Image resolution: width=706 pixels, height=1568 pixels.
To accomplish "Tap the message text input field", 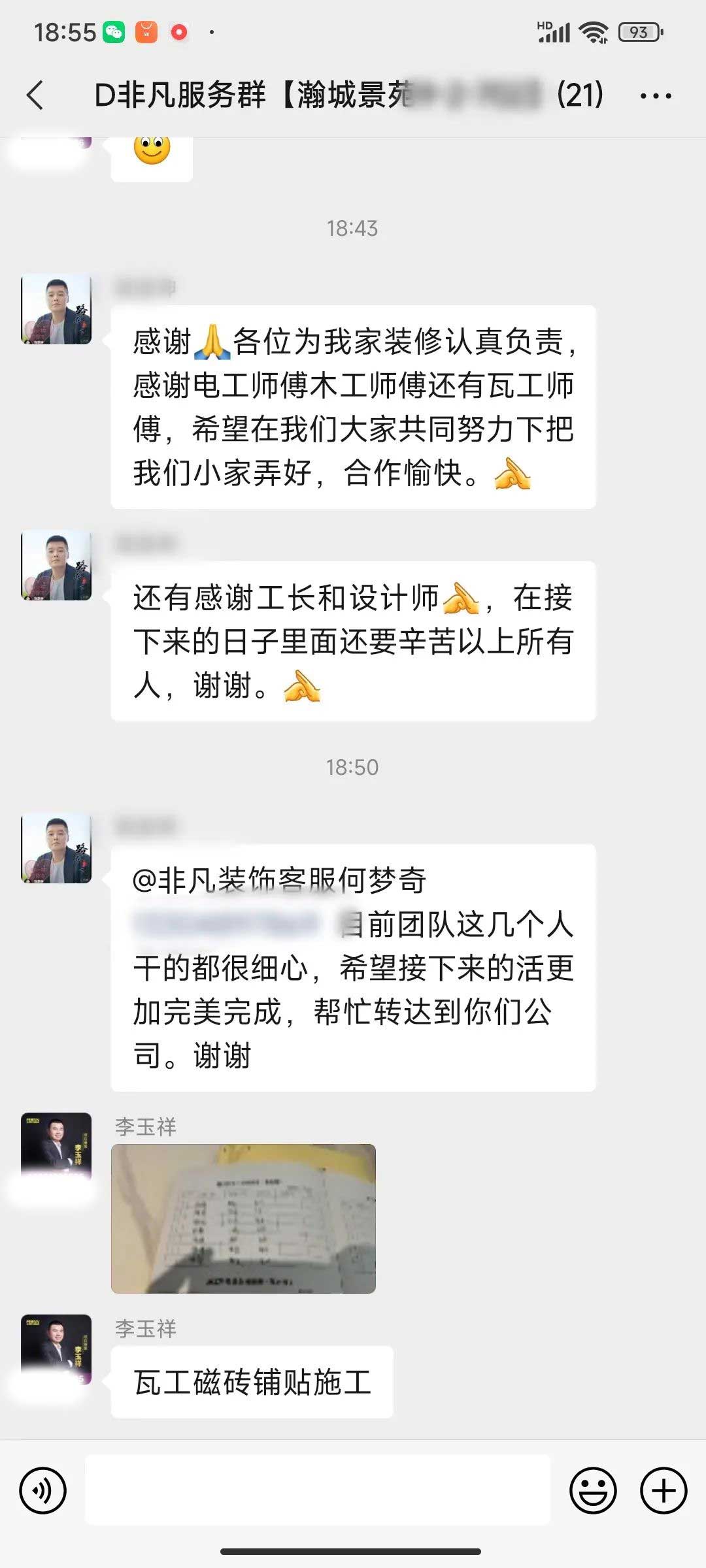I will (318, 1491).
